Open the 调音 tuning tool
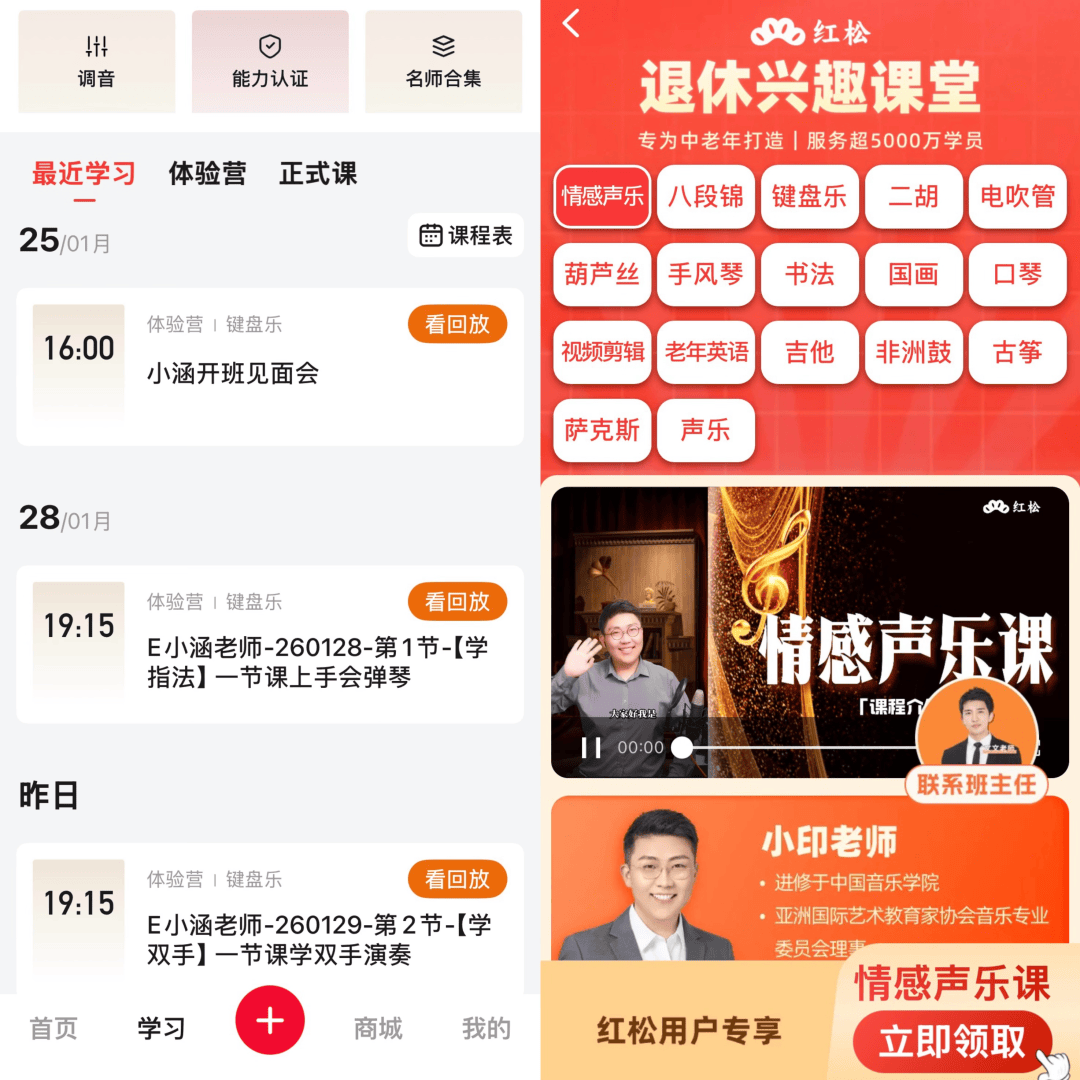 (97, 61)
